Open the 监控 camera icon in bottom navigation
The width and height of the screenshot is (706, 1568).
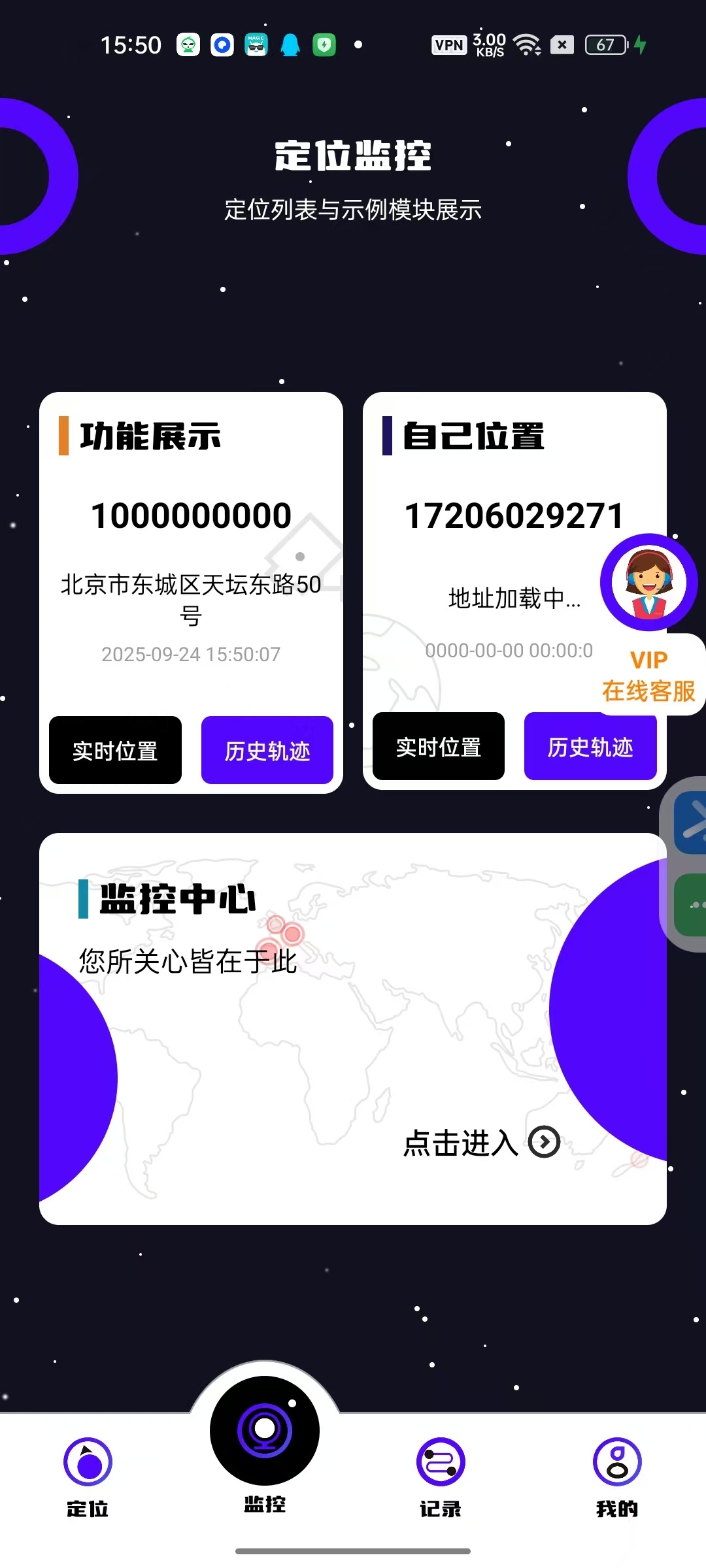pyautogui.click(x=264, y=1431)
